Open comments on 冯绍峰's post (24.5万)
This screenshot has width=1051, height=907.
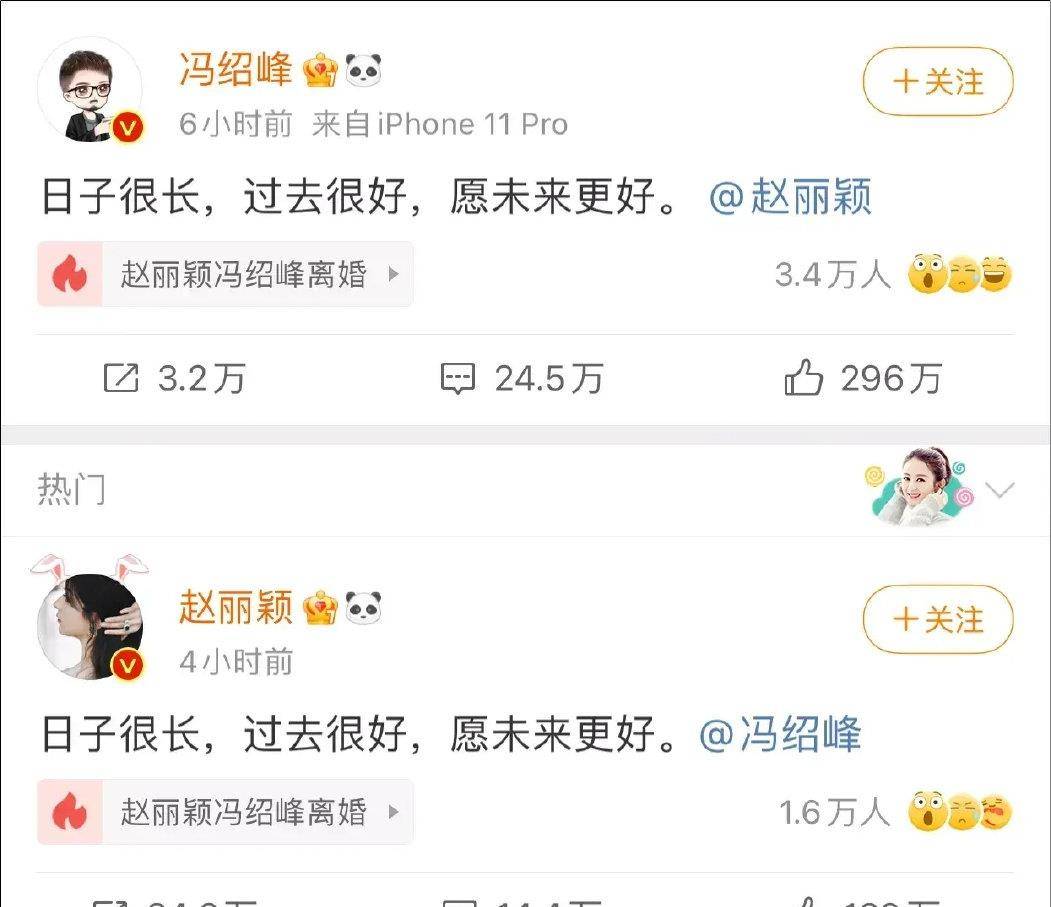[x=523, y=378]
